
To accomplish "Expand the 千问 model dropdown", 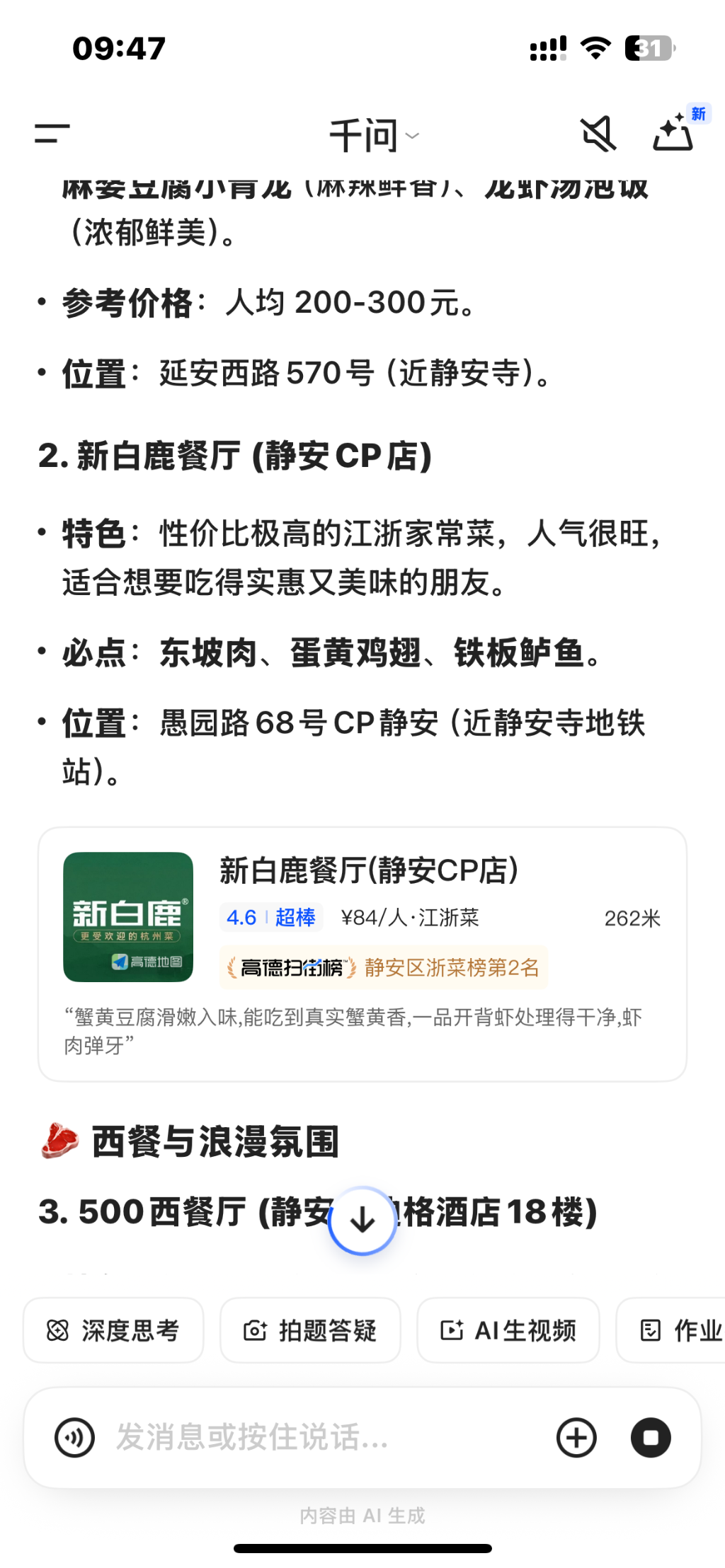I will [x=374, y=135].
